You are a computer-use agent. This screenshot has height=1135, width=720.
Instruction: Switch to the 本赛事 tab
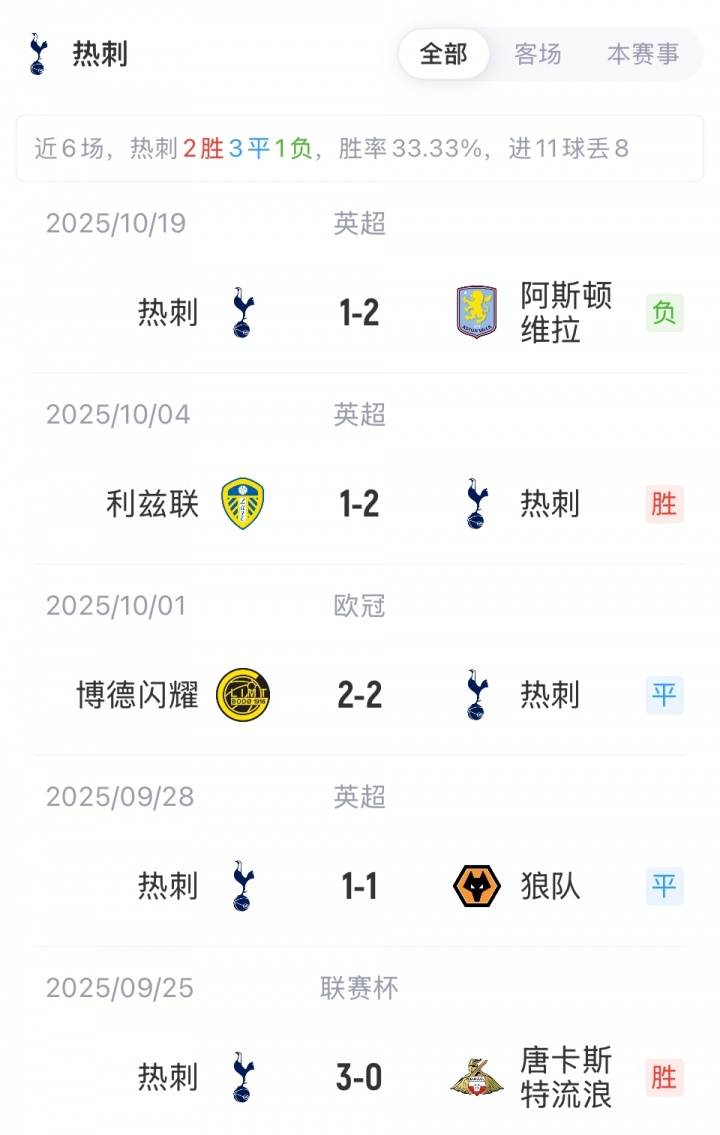(x=643, y=54)
